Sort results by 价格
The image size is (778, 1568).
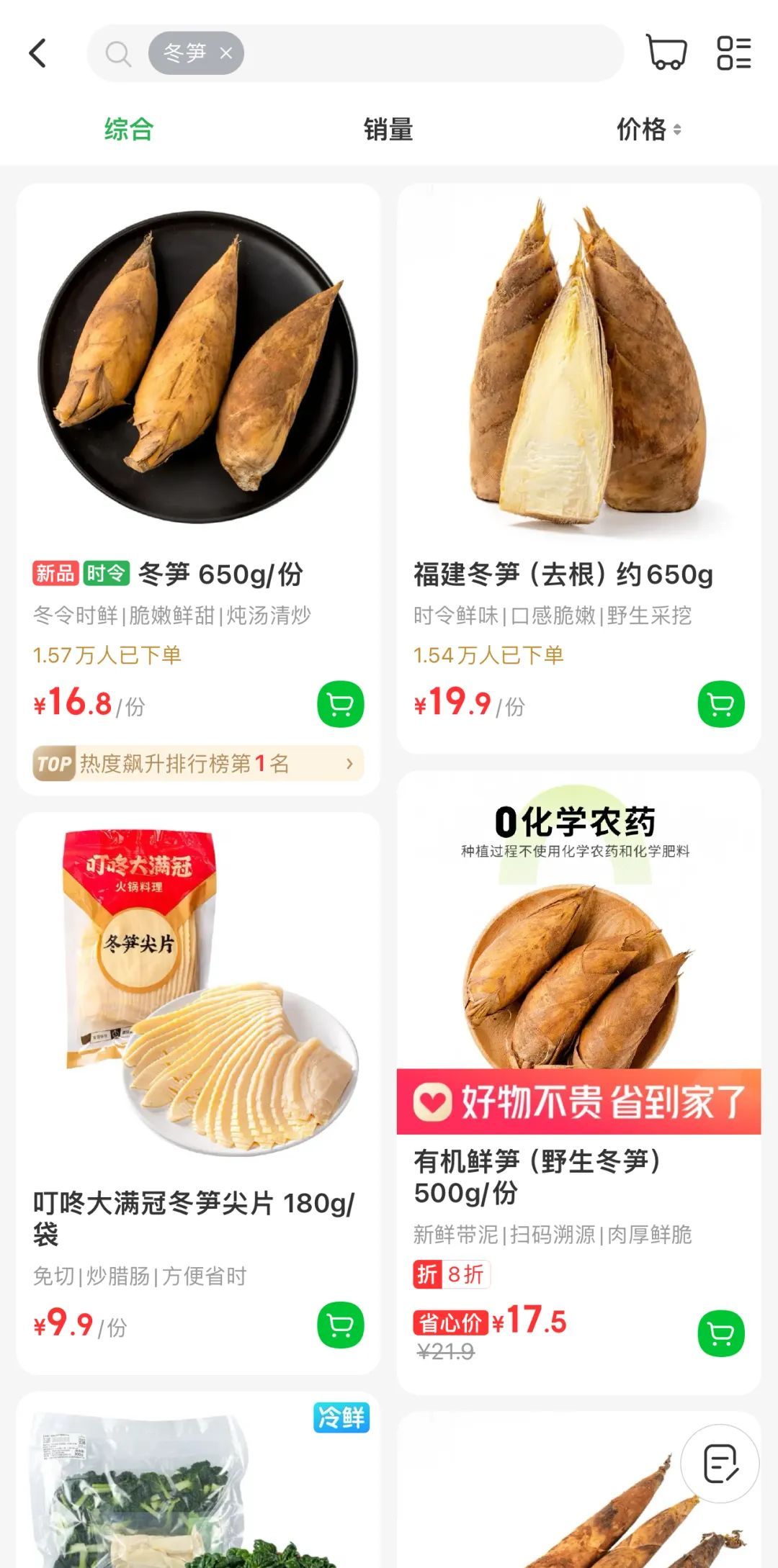click(x=648, y=130)
